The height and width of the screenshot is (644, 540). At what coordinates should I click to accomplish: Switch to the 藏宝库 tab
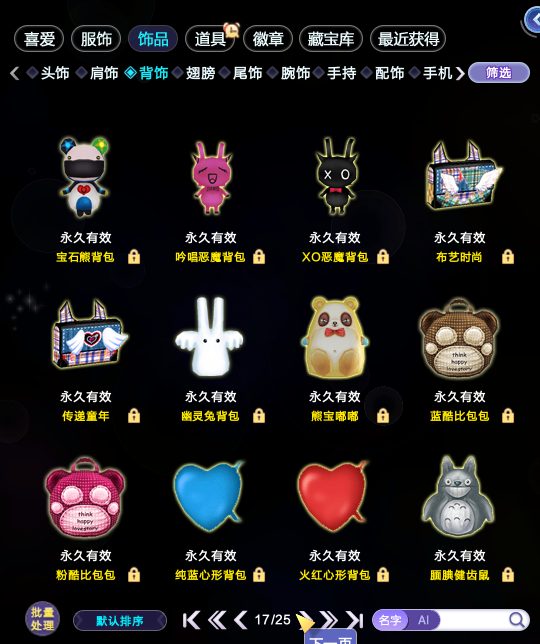331,39
